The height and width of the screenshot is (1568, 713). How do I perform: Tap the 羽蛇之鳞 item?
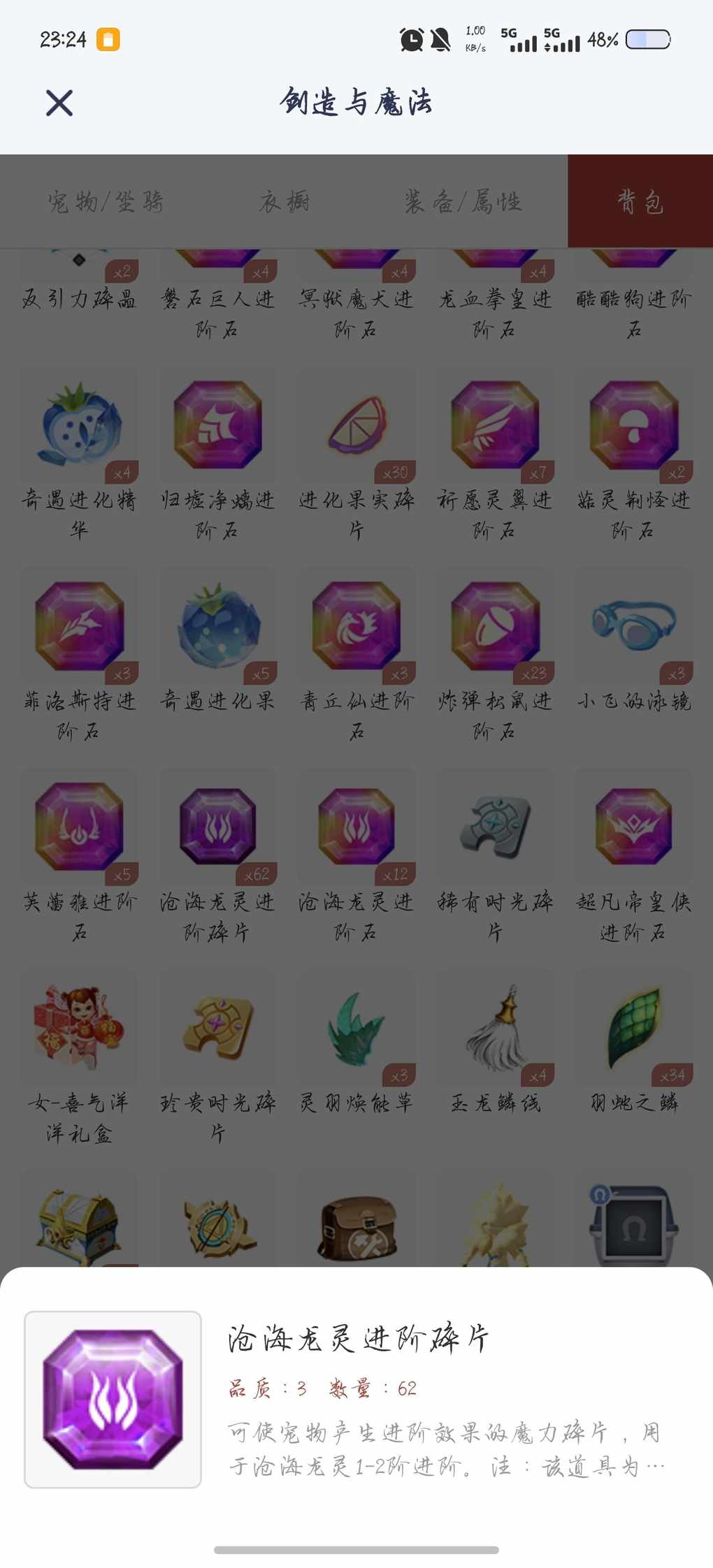coord(633,1027)
